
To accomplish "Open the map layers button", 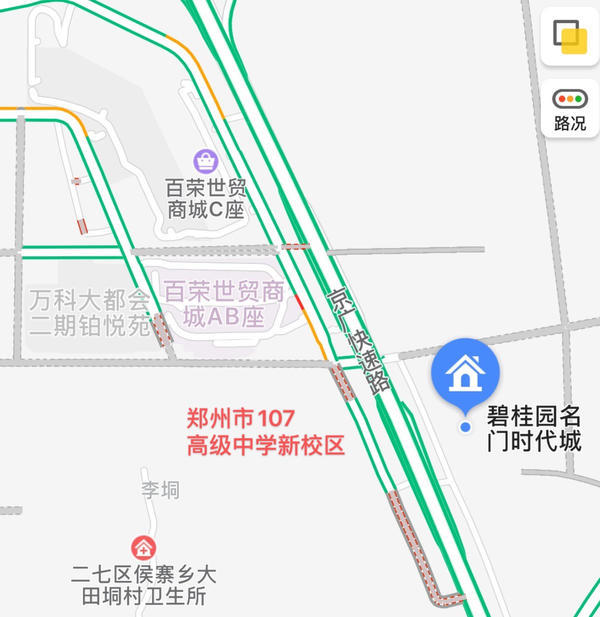I will point(570,38).
